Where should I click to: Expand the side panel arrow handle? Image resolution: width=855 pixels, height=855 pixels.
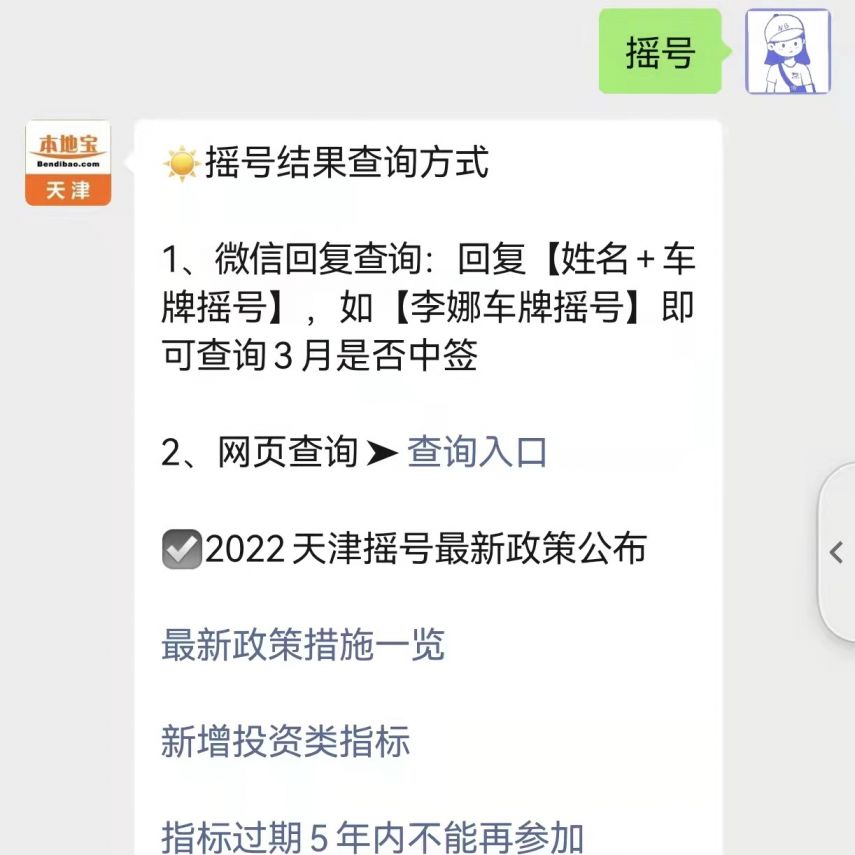(837, 552)
